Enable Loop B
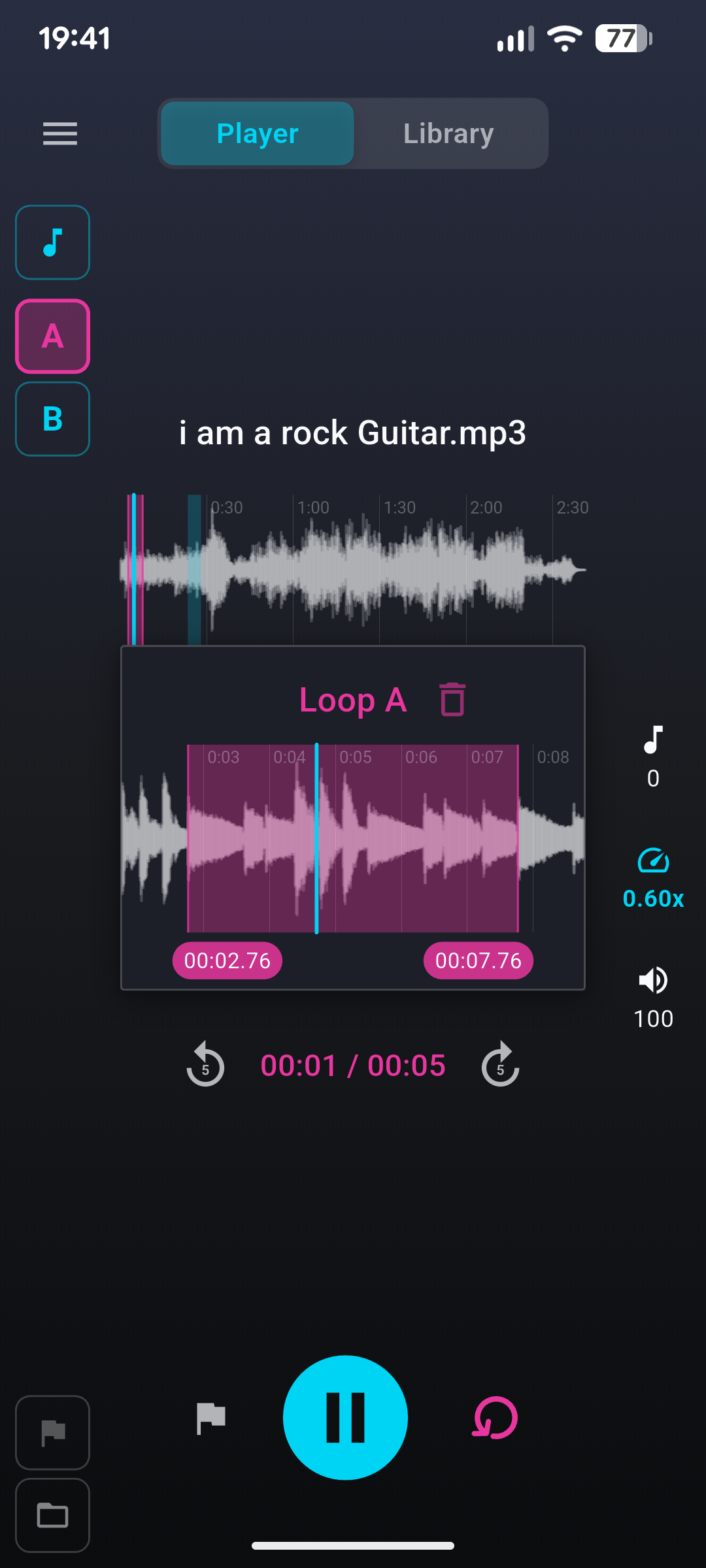The image size is (706, 1568). 52,419
